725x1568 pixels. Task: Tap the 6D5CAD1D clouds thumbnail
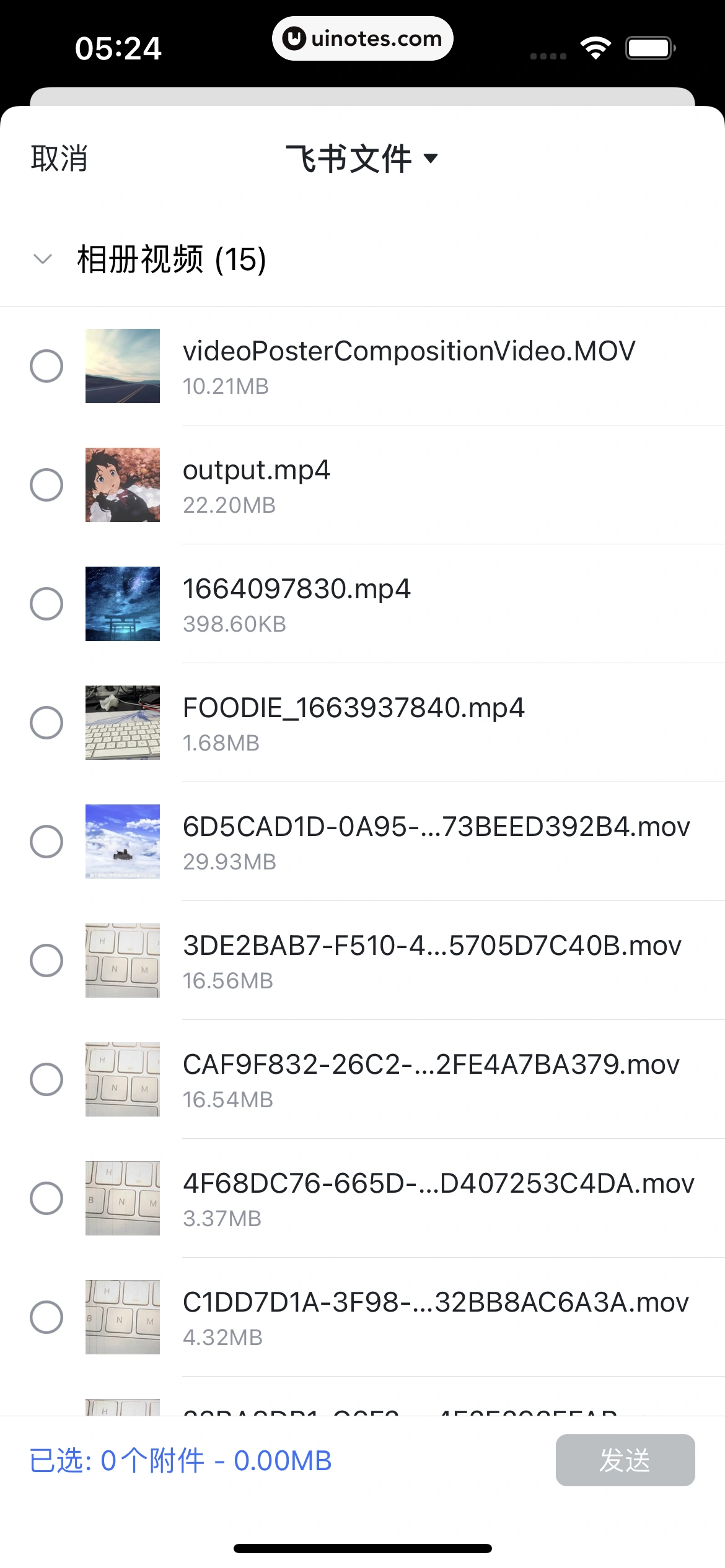tap(122, 840)
